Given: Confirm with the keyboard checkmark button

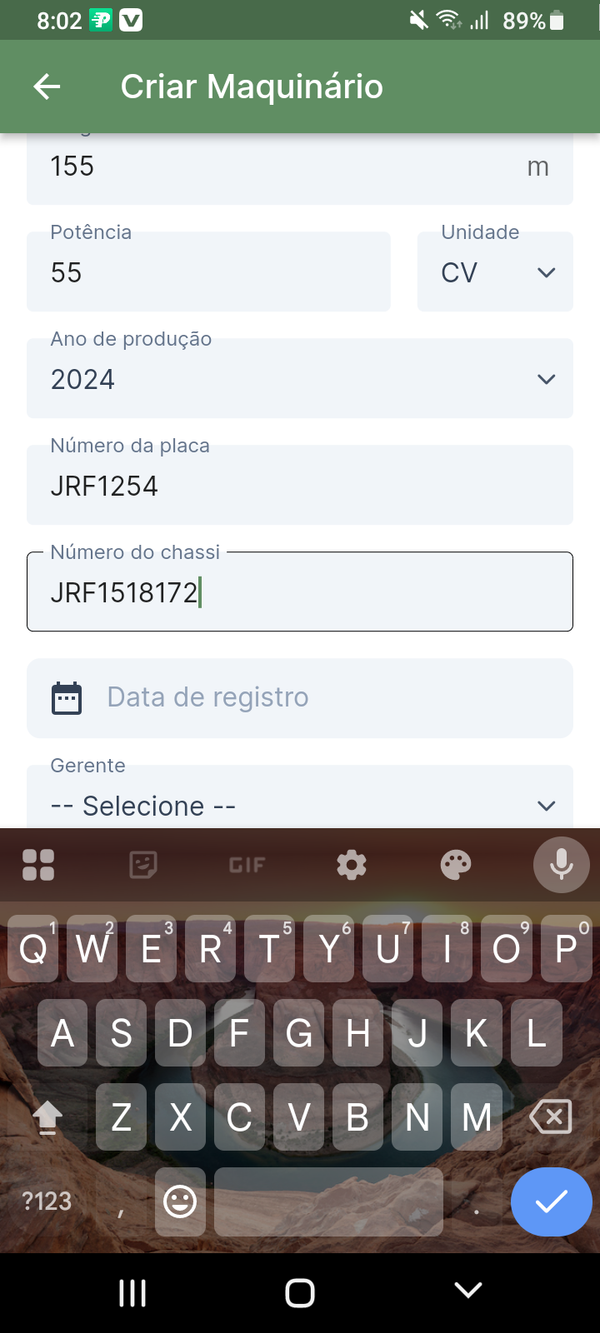Looking at the screenshot, I should tap(551, 1202).
